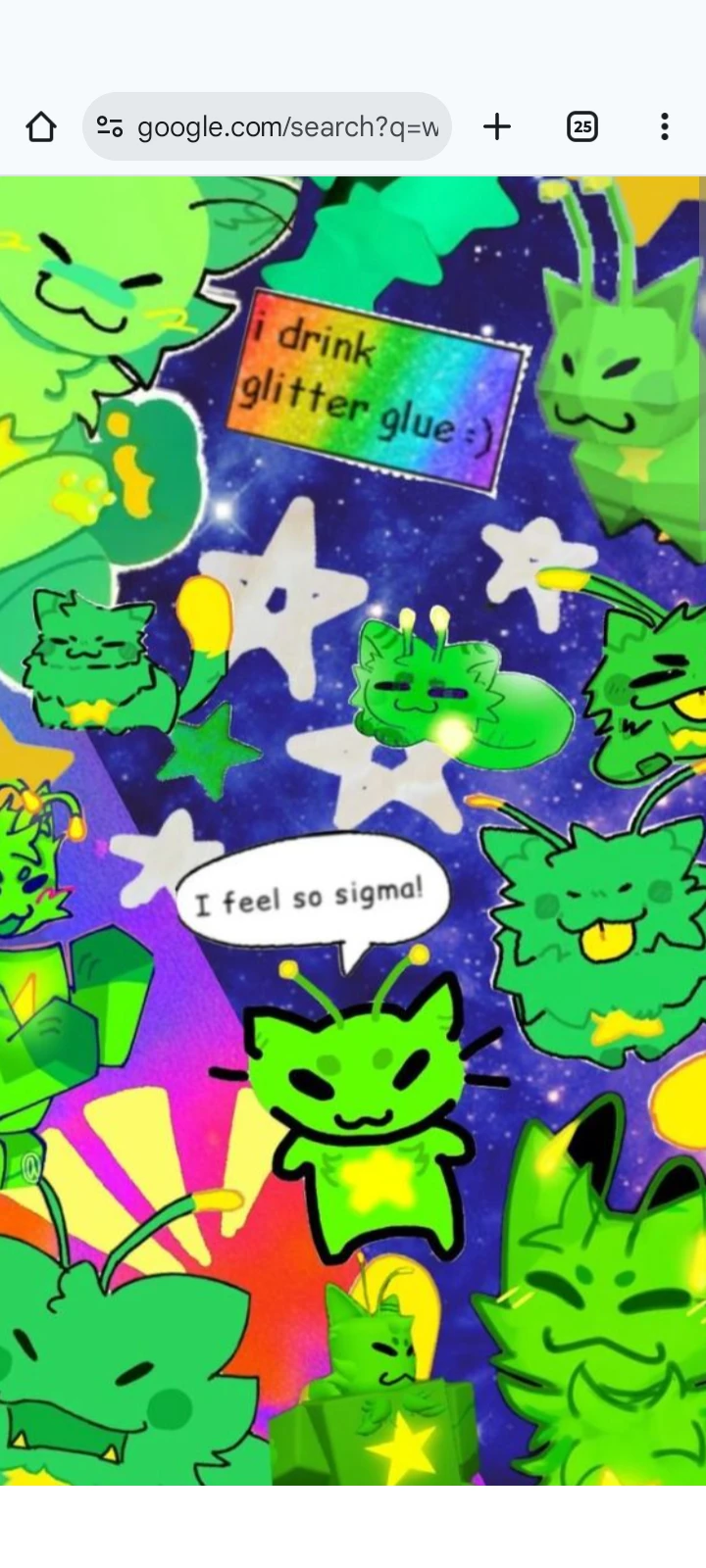Open a new tab

tap(497, 126)
